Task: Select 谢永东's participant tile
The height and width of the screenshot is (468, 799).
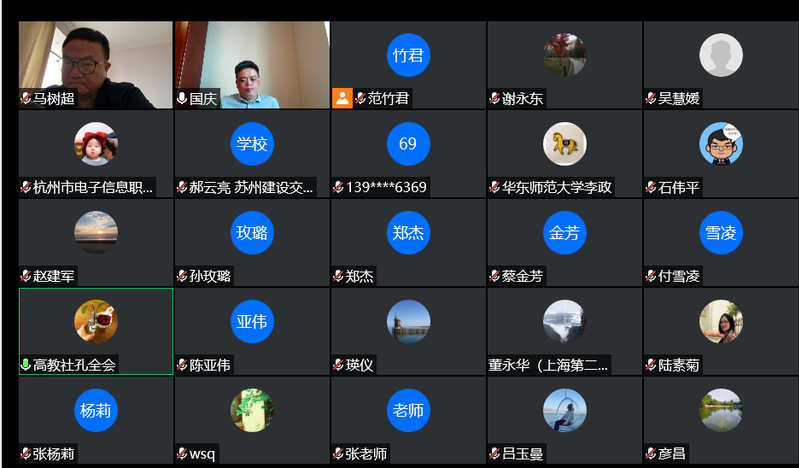Action: [x=564, y=64]
